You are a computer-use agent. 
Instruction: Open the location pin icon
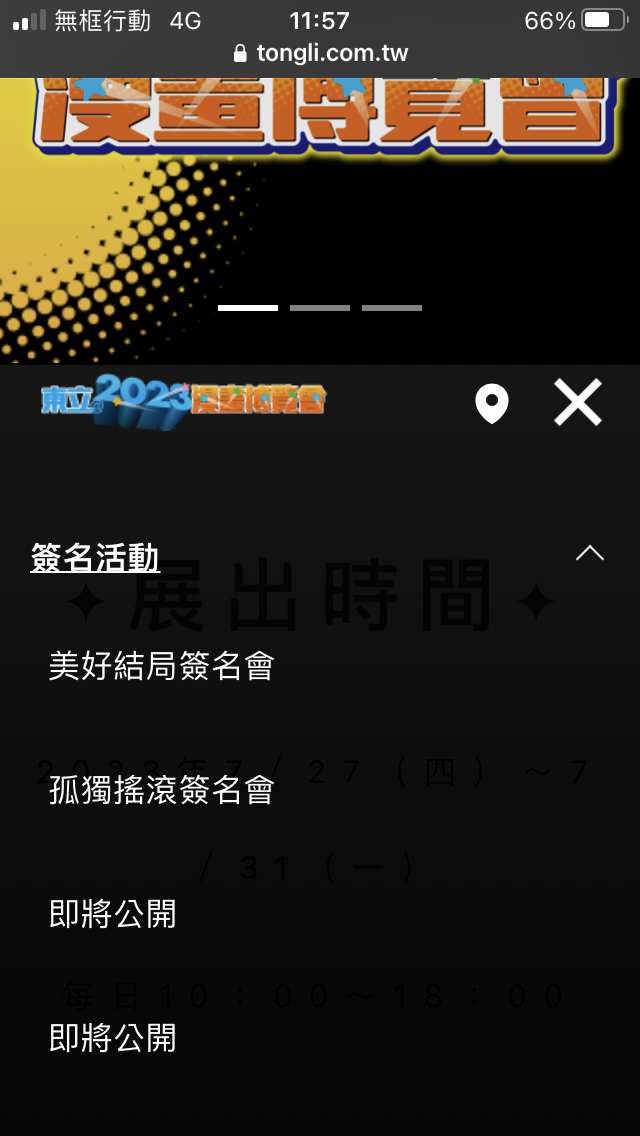491,404
